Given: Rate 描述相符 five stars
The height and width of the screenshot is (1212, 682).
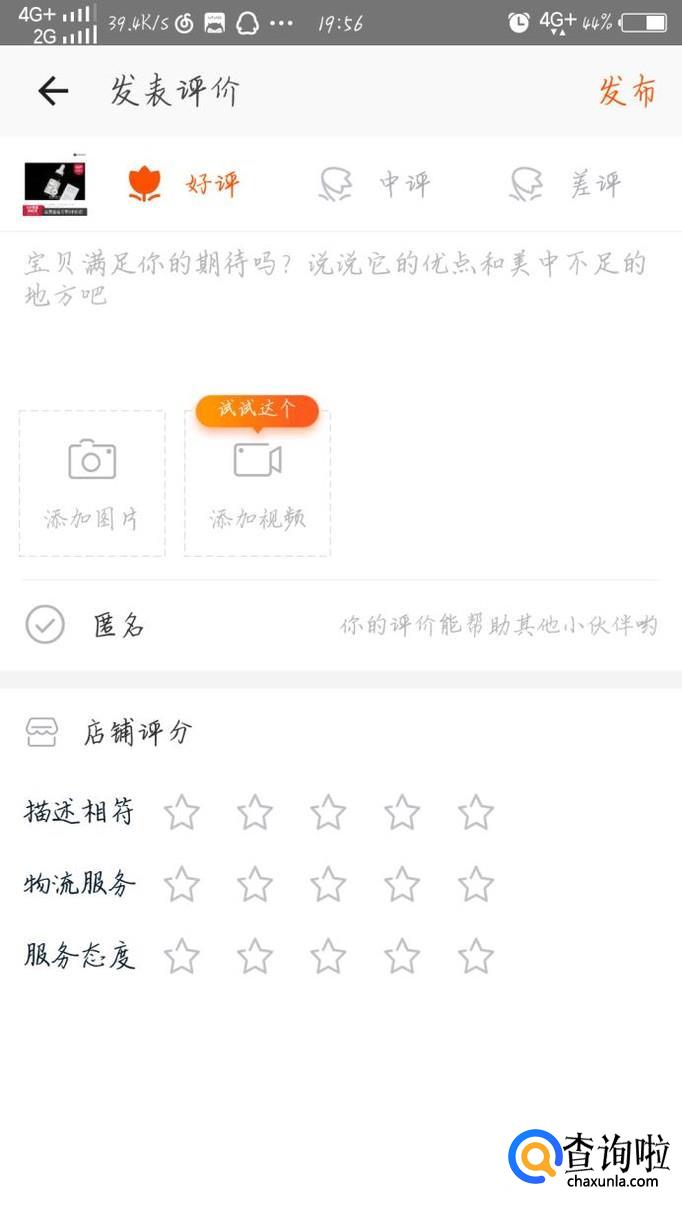Looking at the screenshot, I should click(476, 812).
